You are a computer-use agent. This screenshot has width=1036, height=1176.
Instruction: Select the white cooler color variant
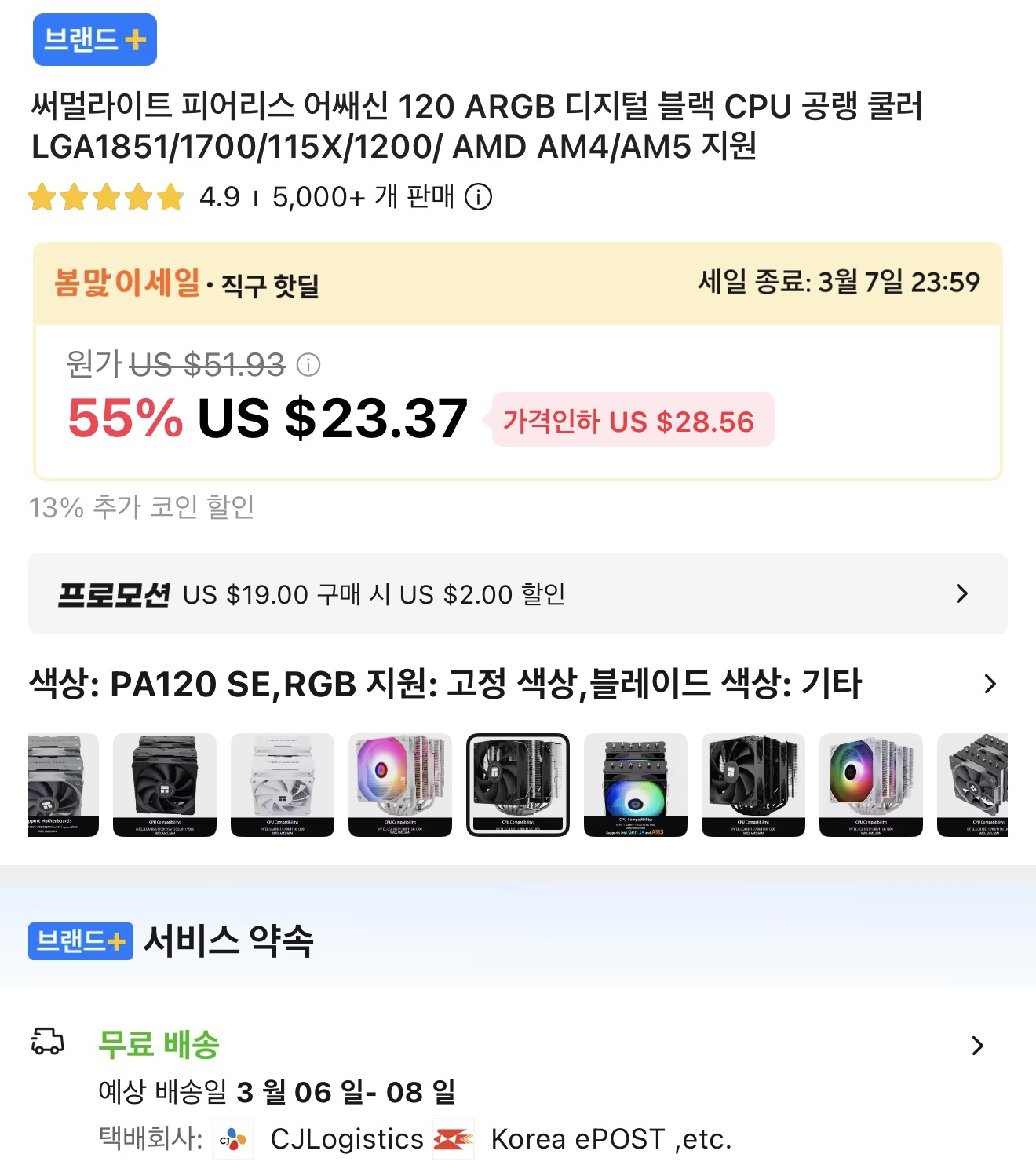[x=283, y=785]
